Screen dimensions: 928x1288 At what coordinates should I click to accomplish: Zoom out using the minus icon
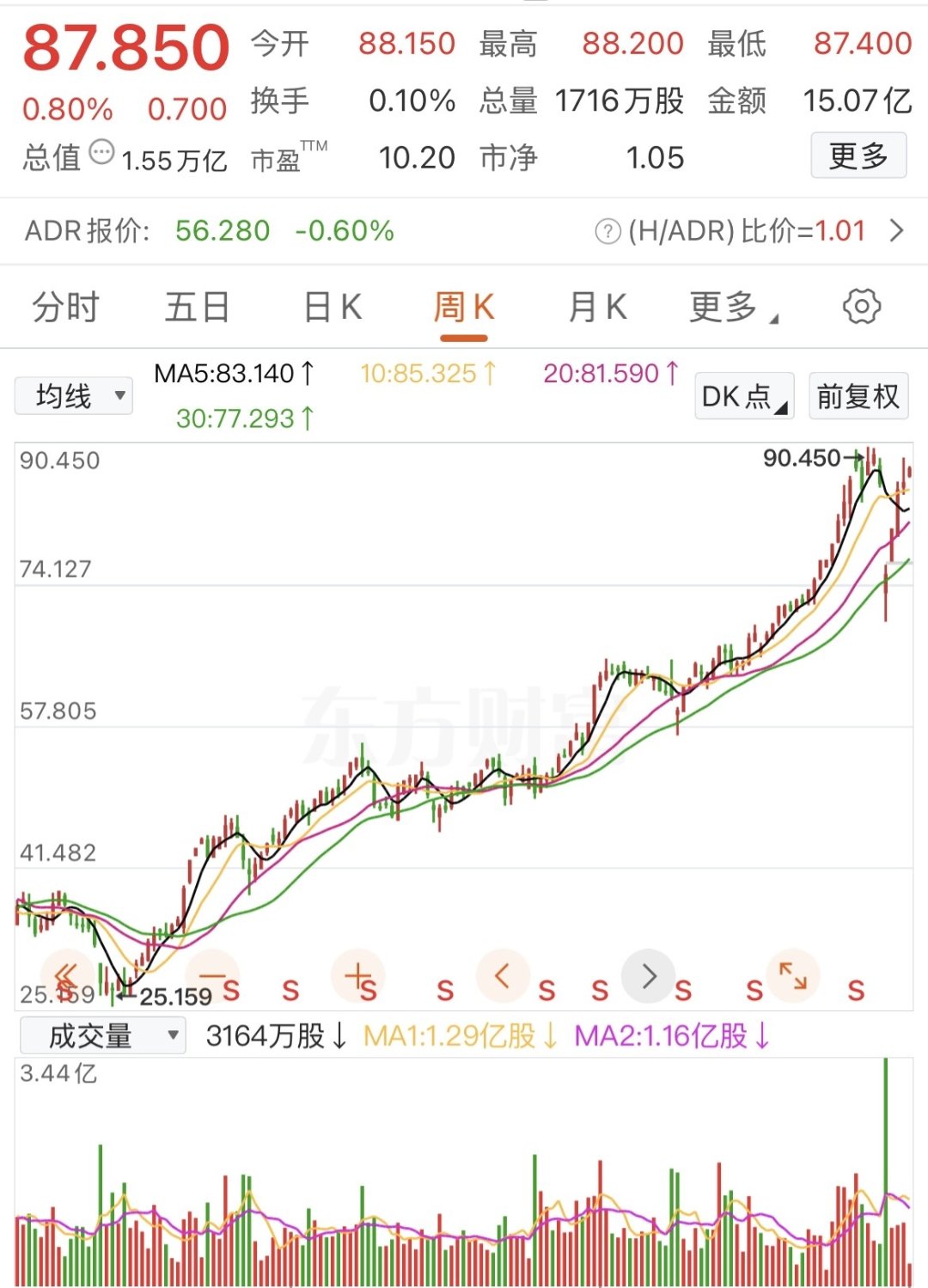point(213,975)
